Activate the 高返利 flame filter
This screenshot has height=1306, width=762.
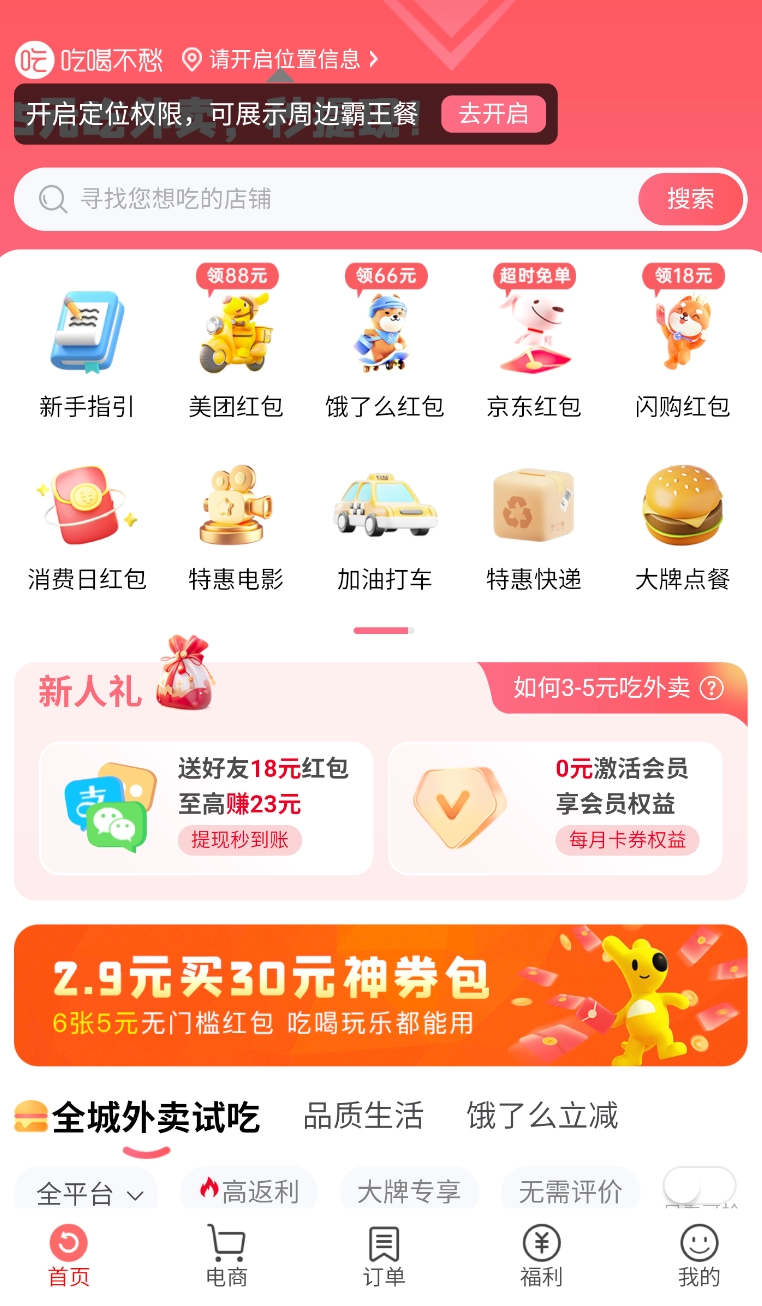[248, 1189]
